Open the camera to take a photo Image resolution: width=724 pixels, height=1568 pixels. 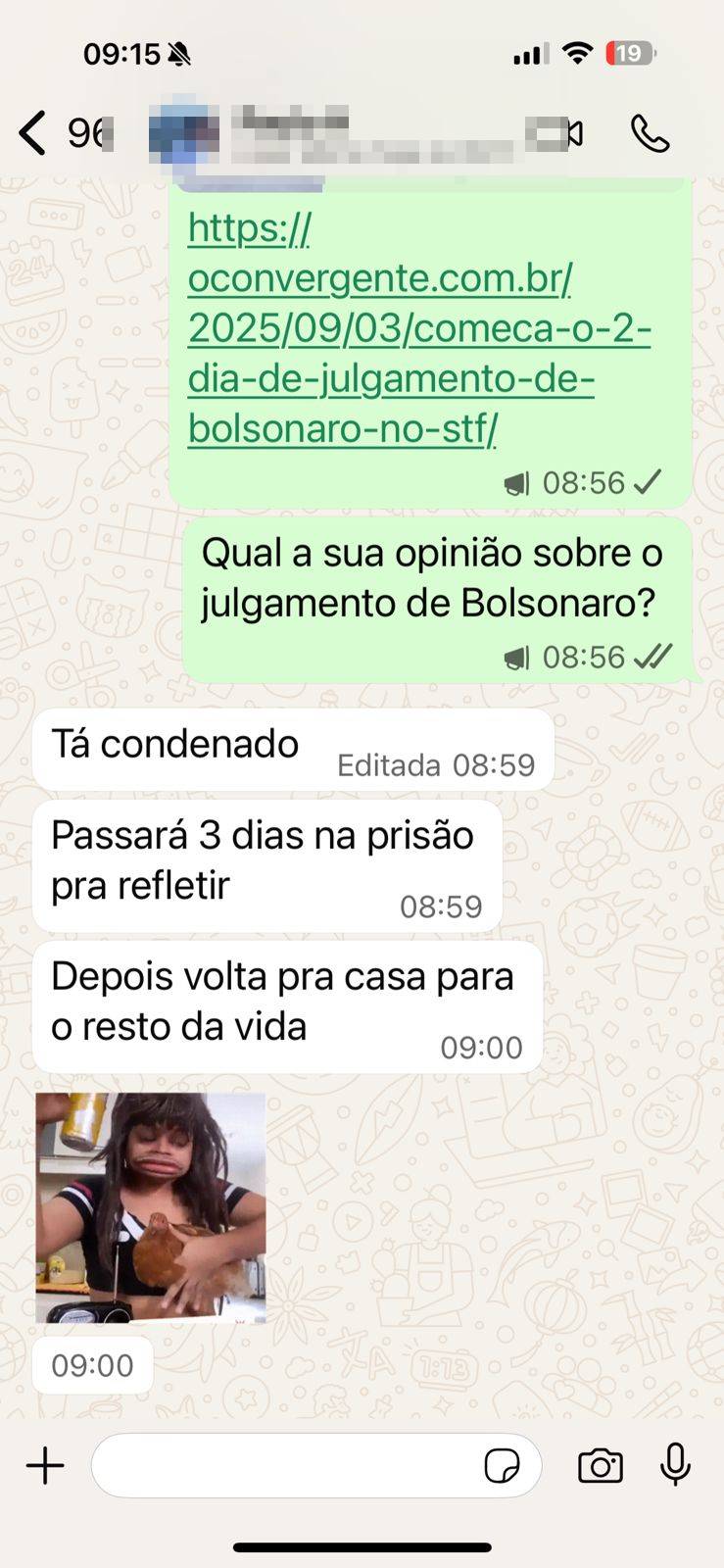(601, 1466)
